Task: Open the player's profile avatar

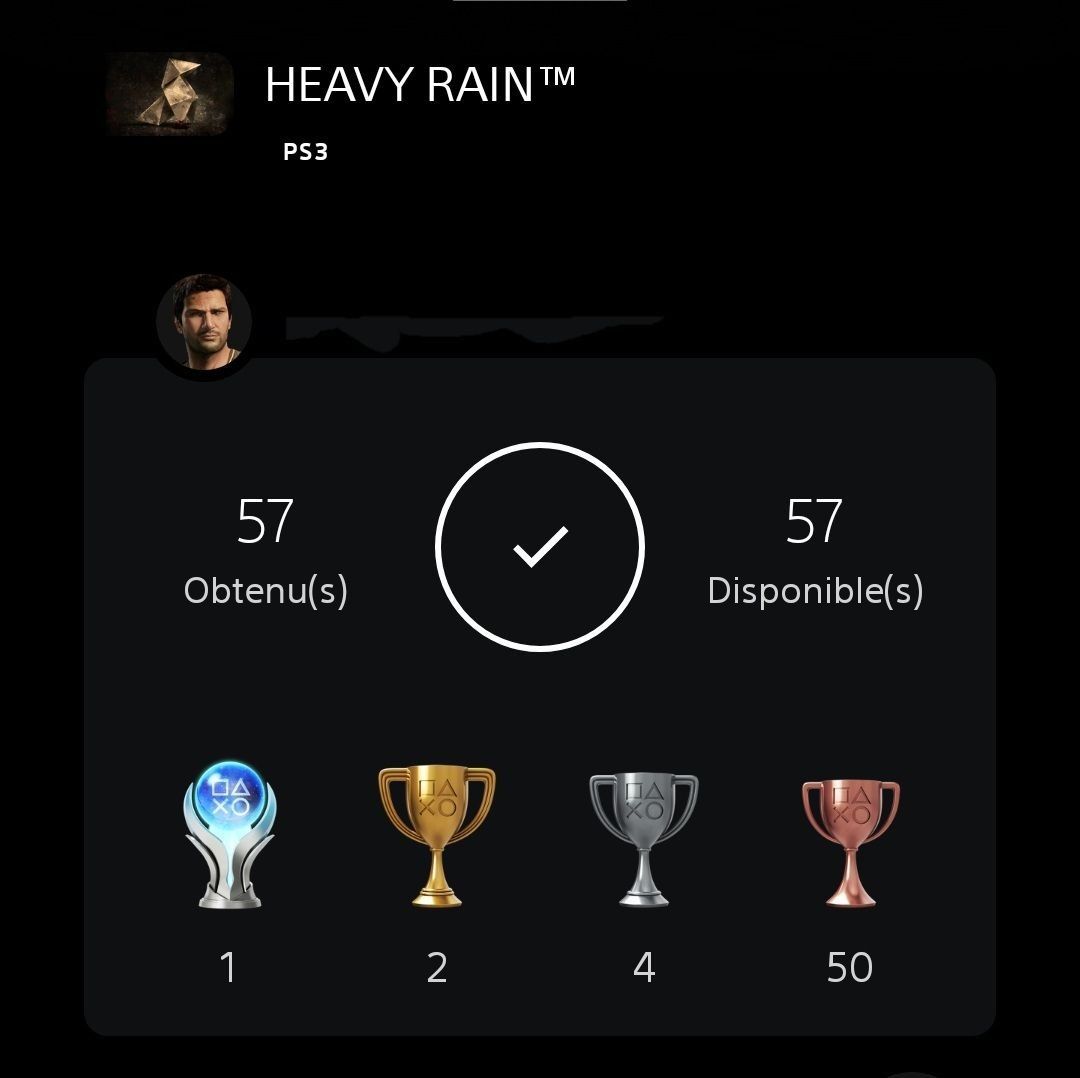Action: pyautogui.click(x=204, y=322)
